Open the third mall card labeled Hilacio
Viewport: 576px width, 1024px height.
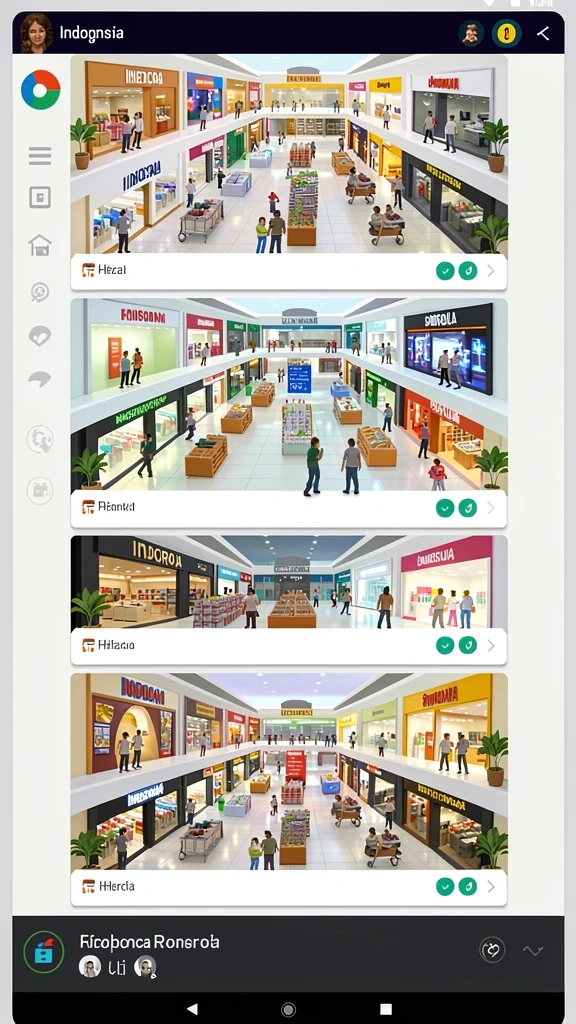coord(289,600)
